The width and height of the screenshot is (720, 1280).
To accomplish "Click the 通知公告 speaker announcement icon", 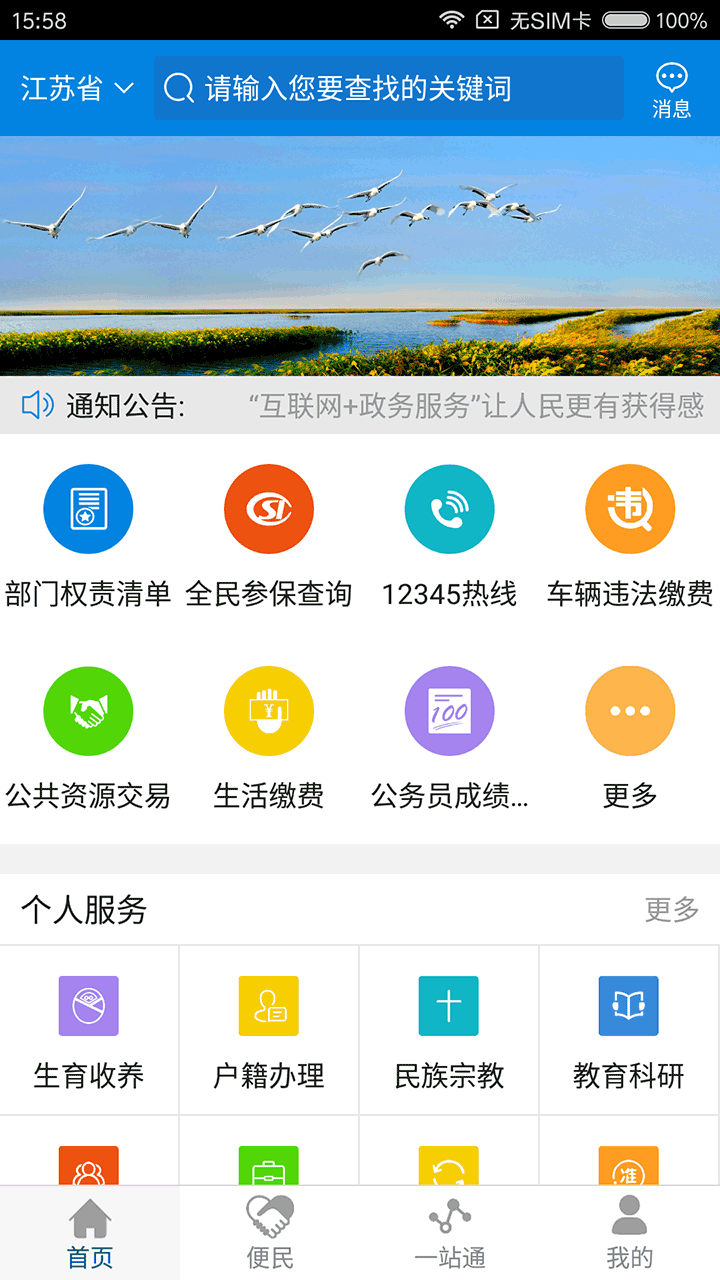I will click(x=35, y=406).
